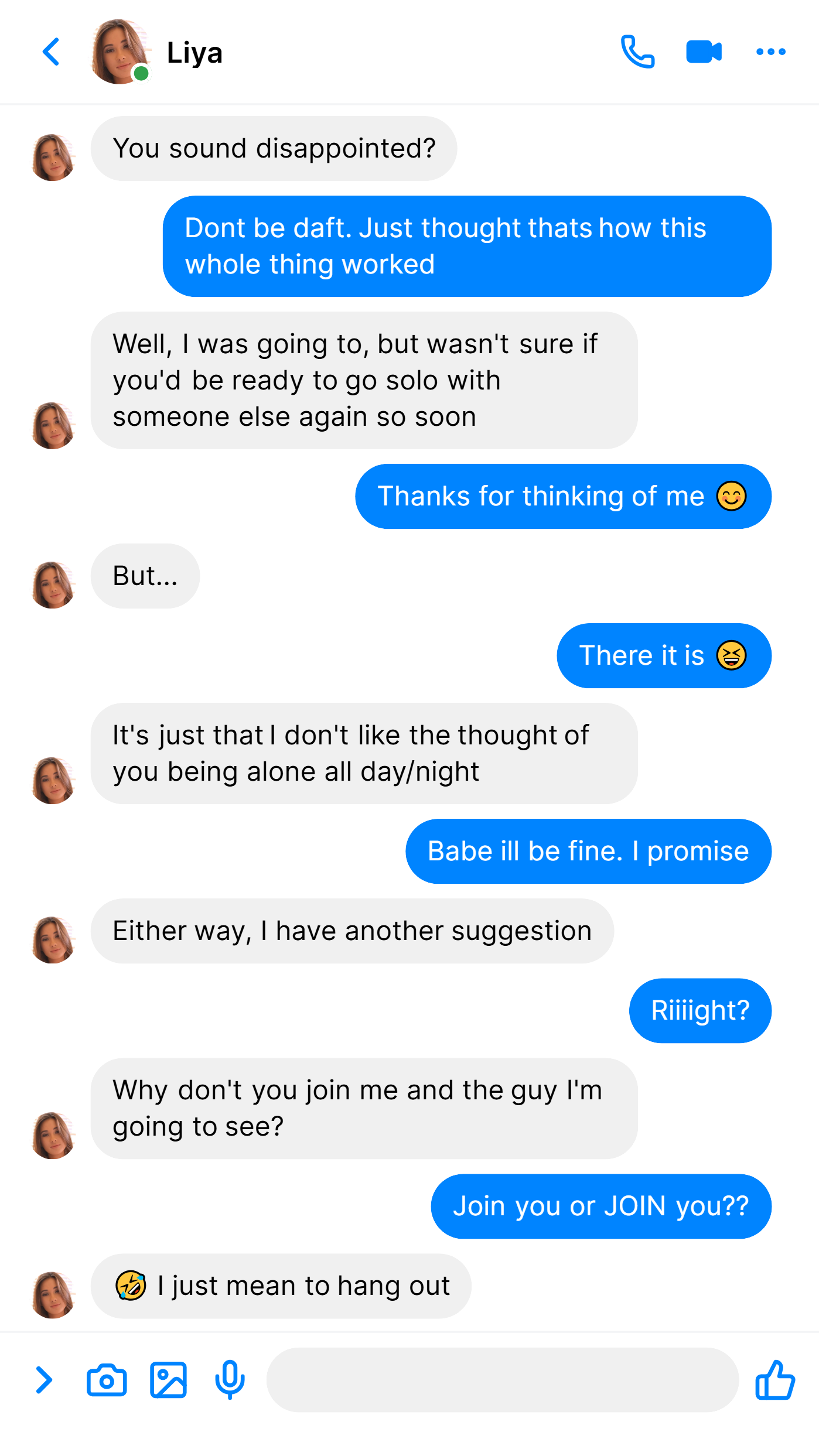
Task: Record a voice message with the microphone
Action: pos(230,1379)
